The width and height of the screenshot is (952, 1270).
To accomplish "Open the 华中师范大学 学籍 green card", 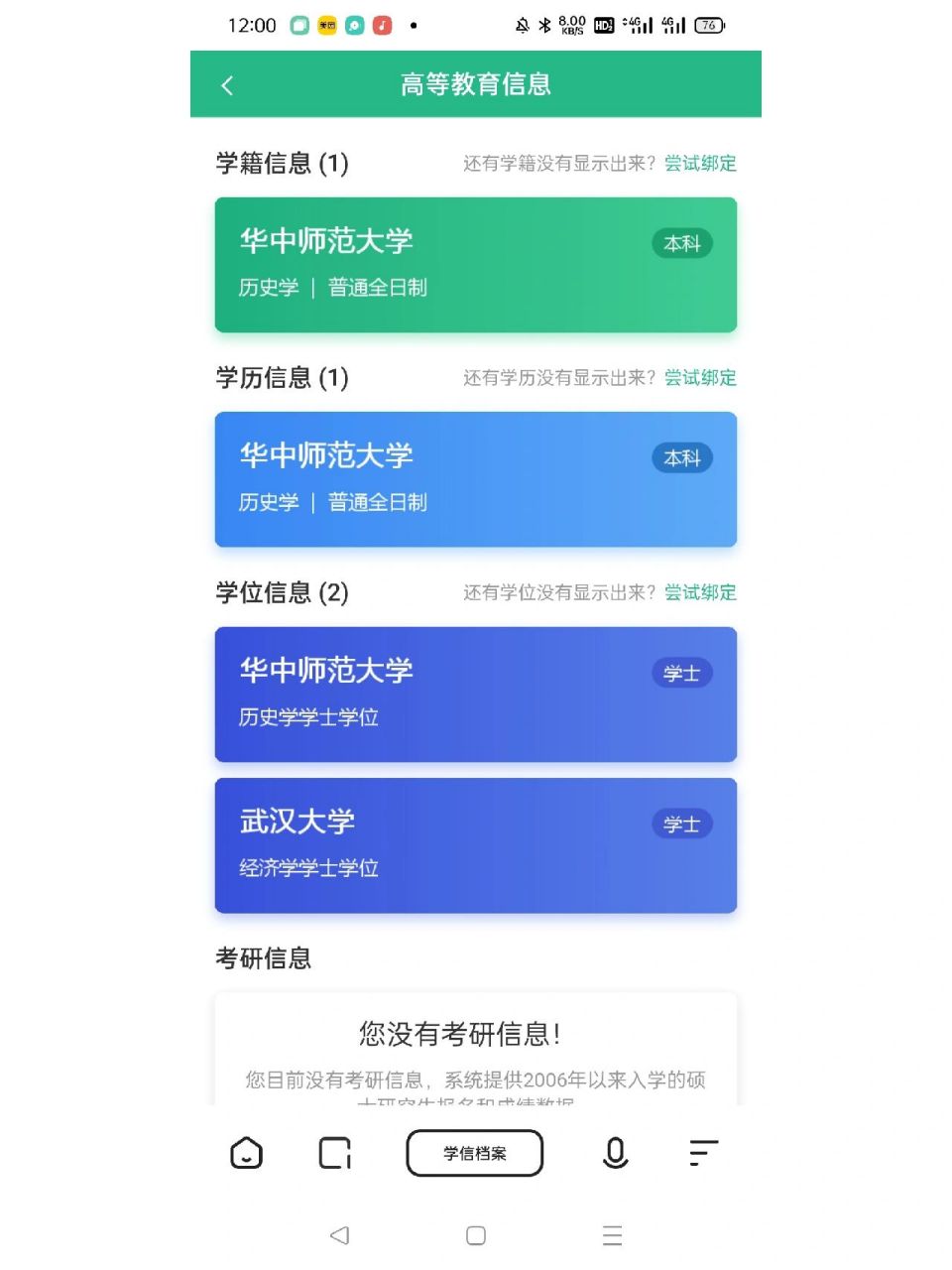I will tap(475, 265).
